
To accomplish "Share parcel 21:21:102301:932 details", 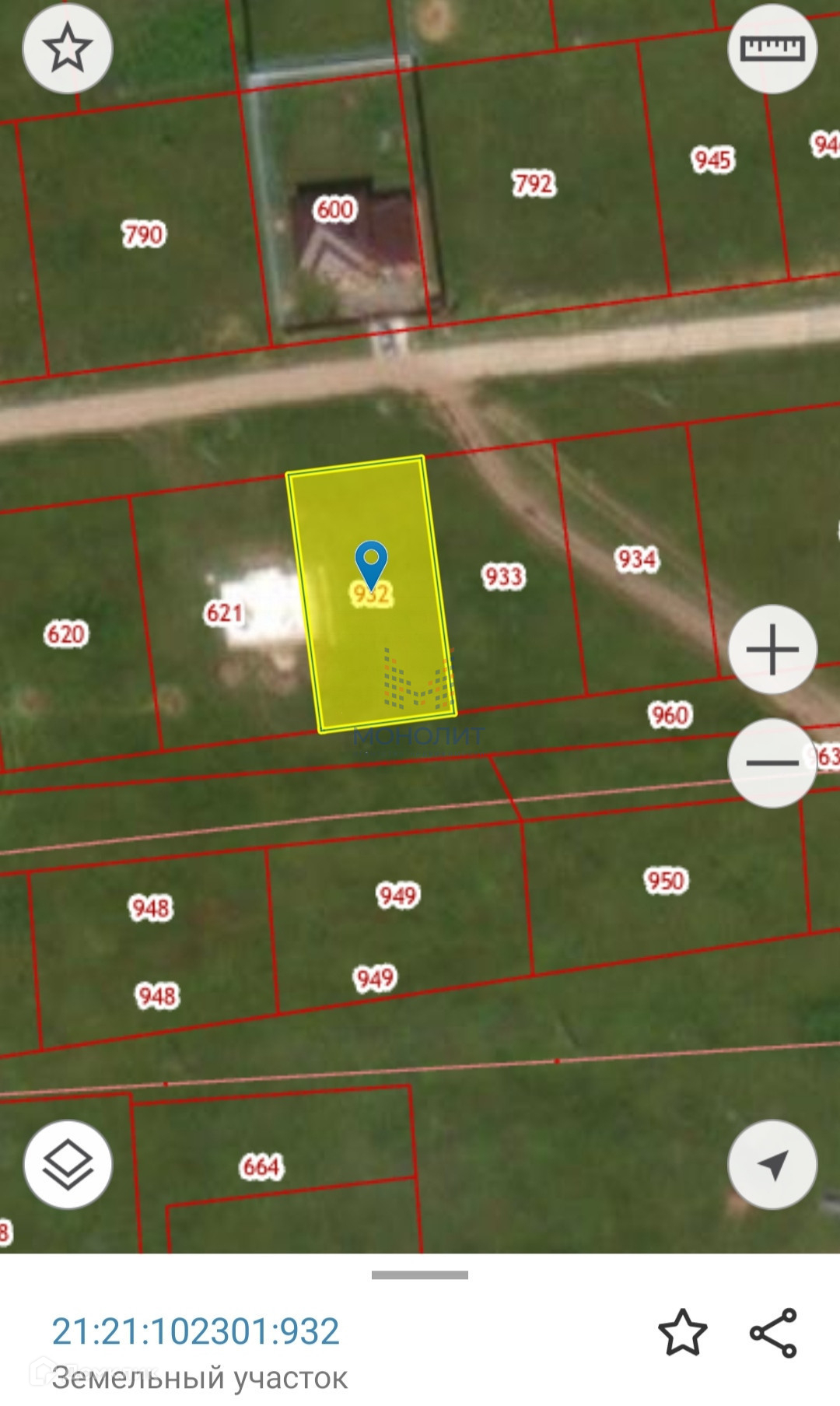I will click(x=773, y=1333).
